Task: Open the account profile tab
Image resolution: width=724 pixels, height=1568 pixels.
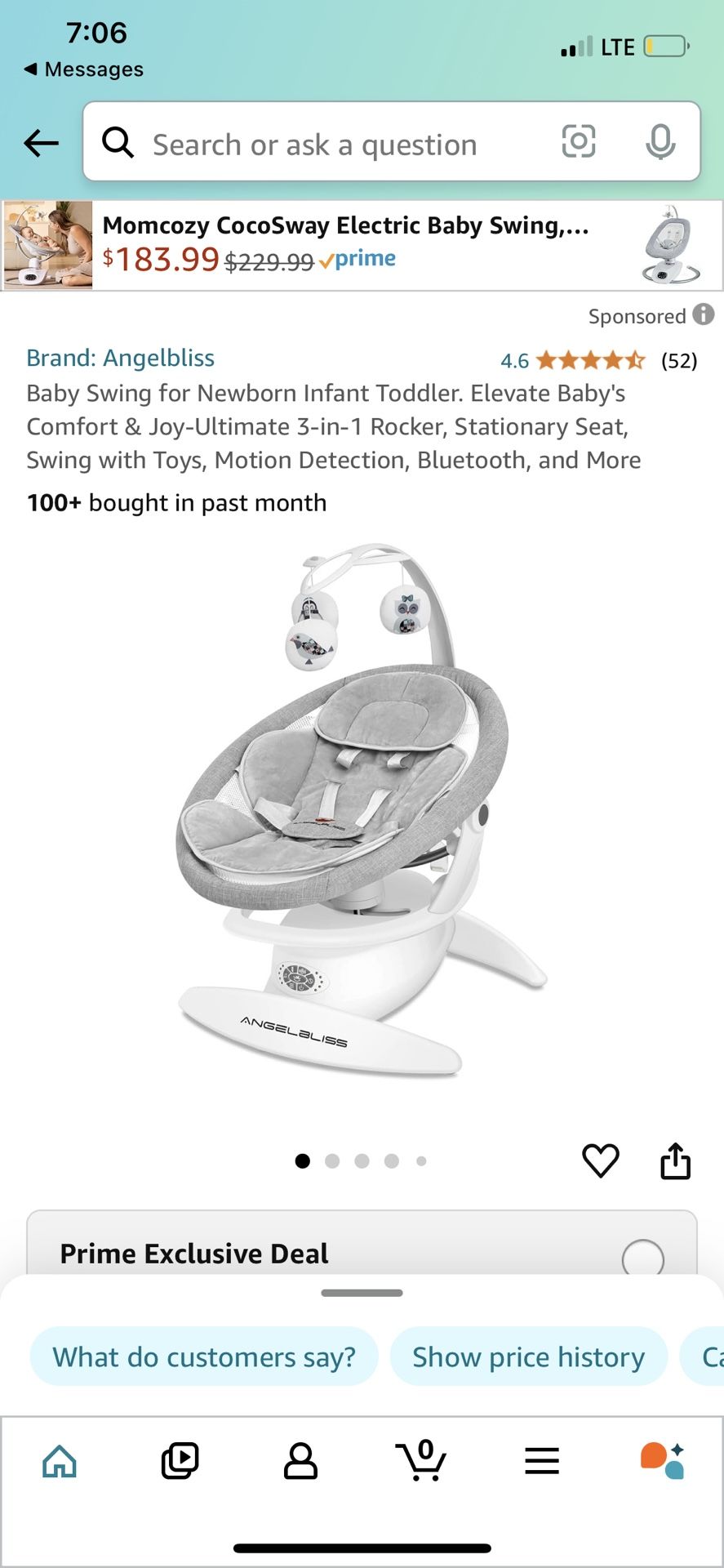Action: point(300,1461)
